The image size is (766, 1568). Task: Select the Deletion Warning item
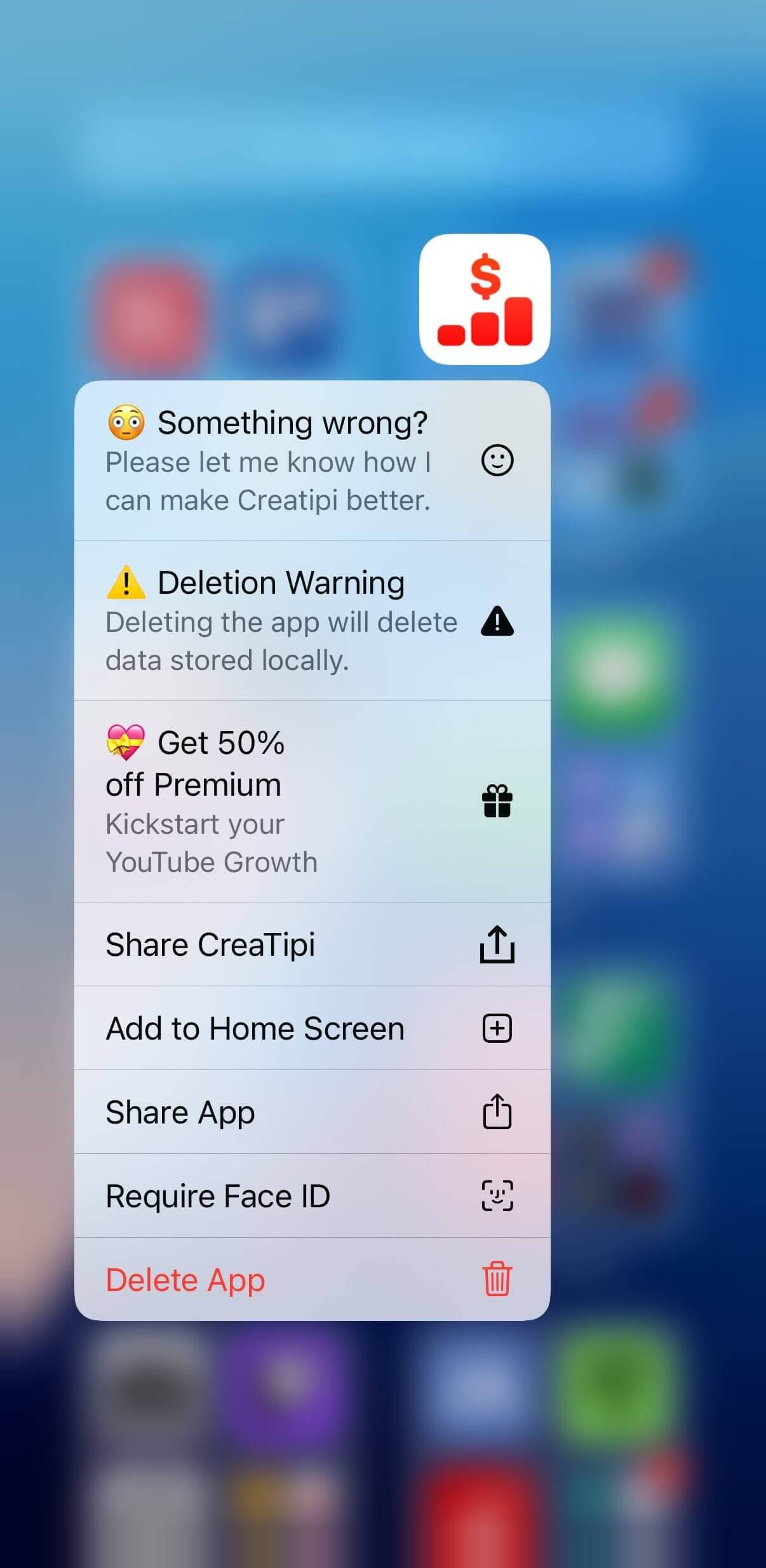click(311, 620)
